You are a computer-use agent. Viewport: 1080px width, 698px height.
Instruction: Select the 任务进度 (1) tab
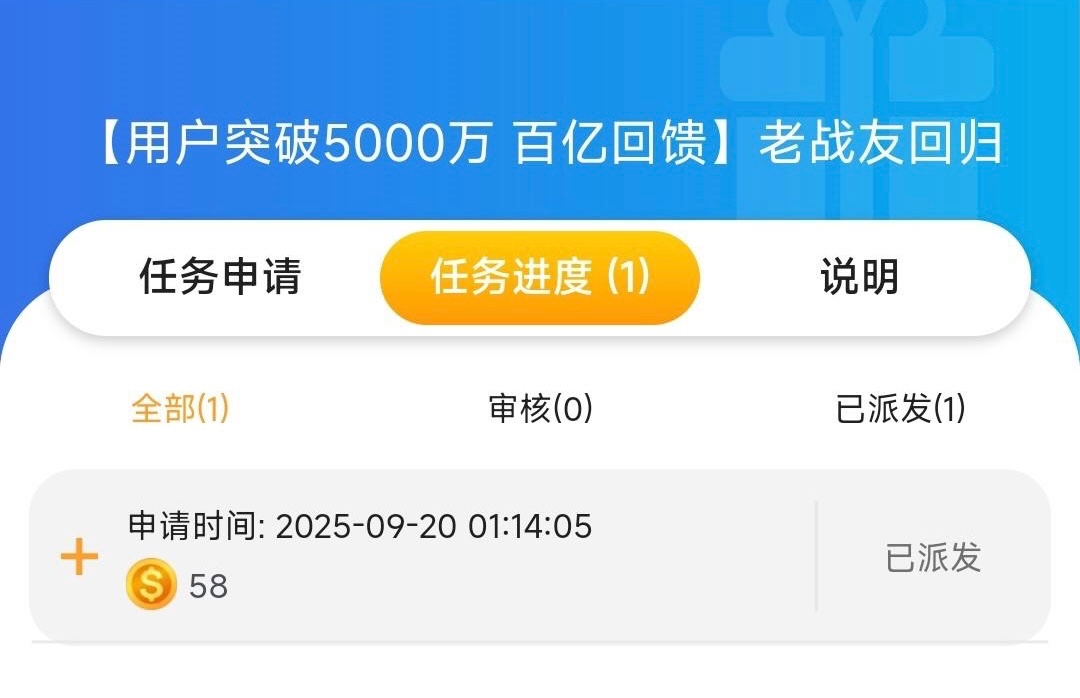pyautogui.click(x=540, y=277)
